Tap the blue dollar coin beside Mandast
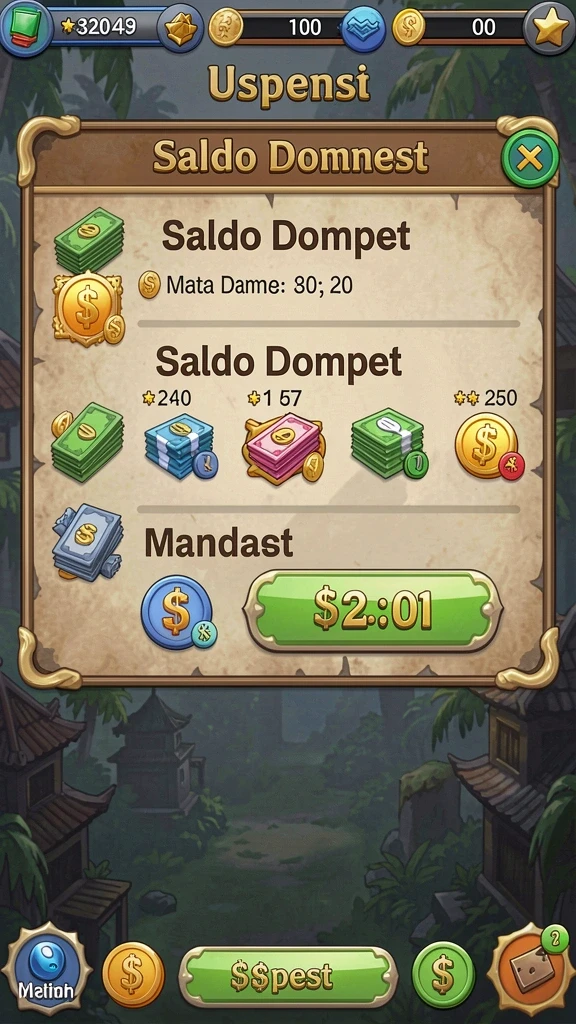The image size is (576, 1024). [178, 613]
